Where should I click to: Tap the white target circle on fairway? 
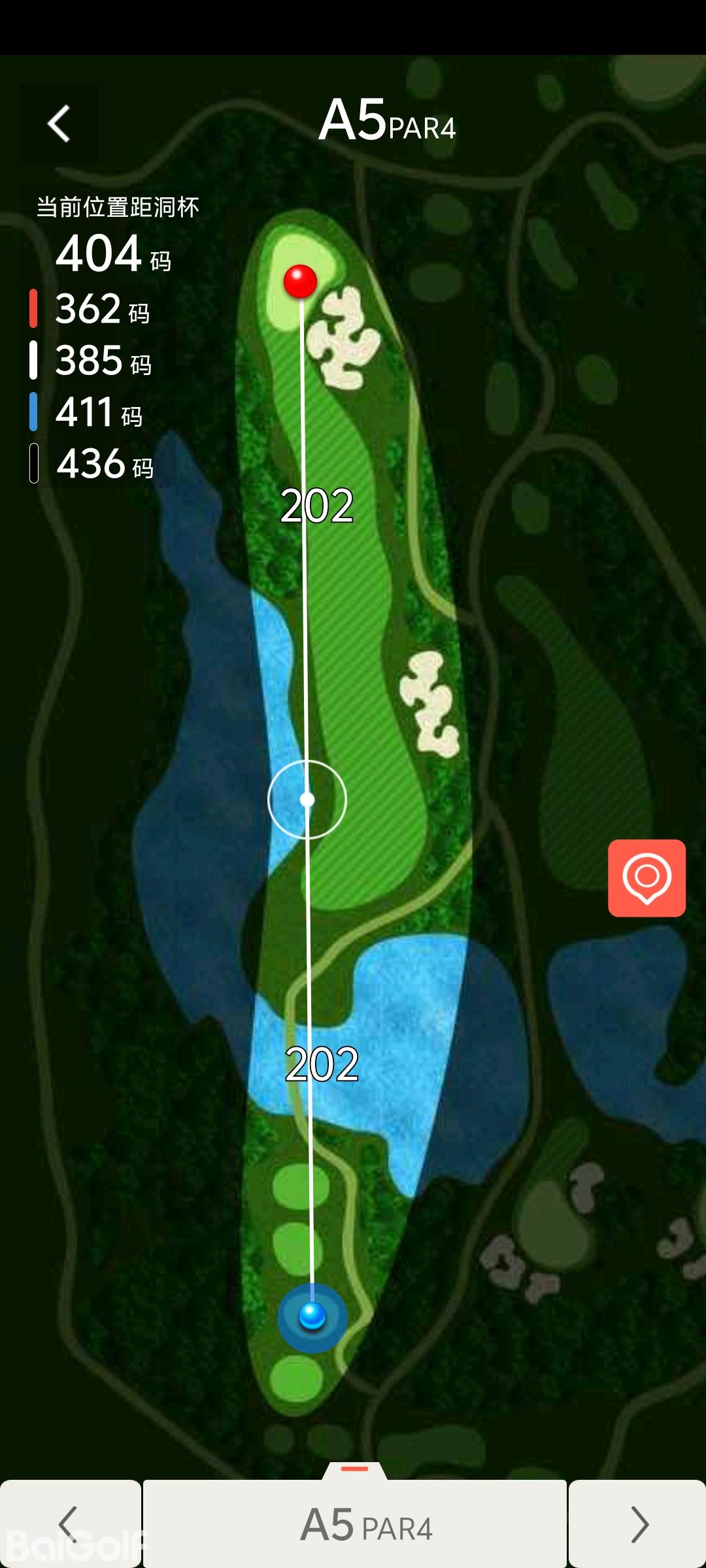pyautogui.click(x=307, y=799)
